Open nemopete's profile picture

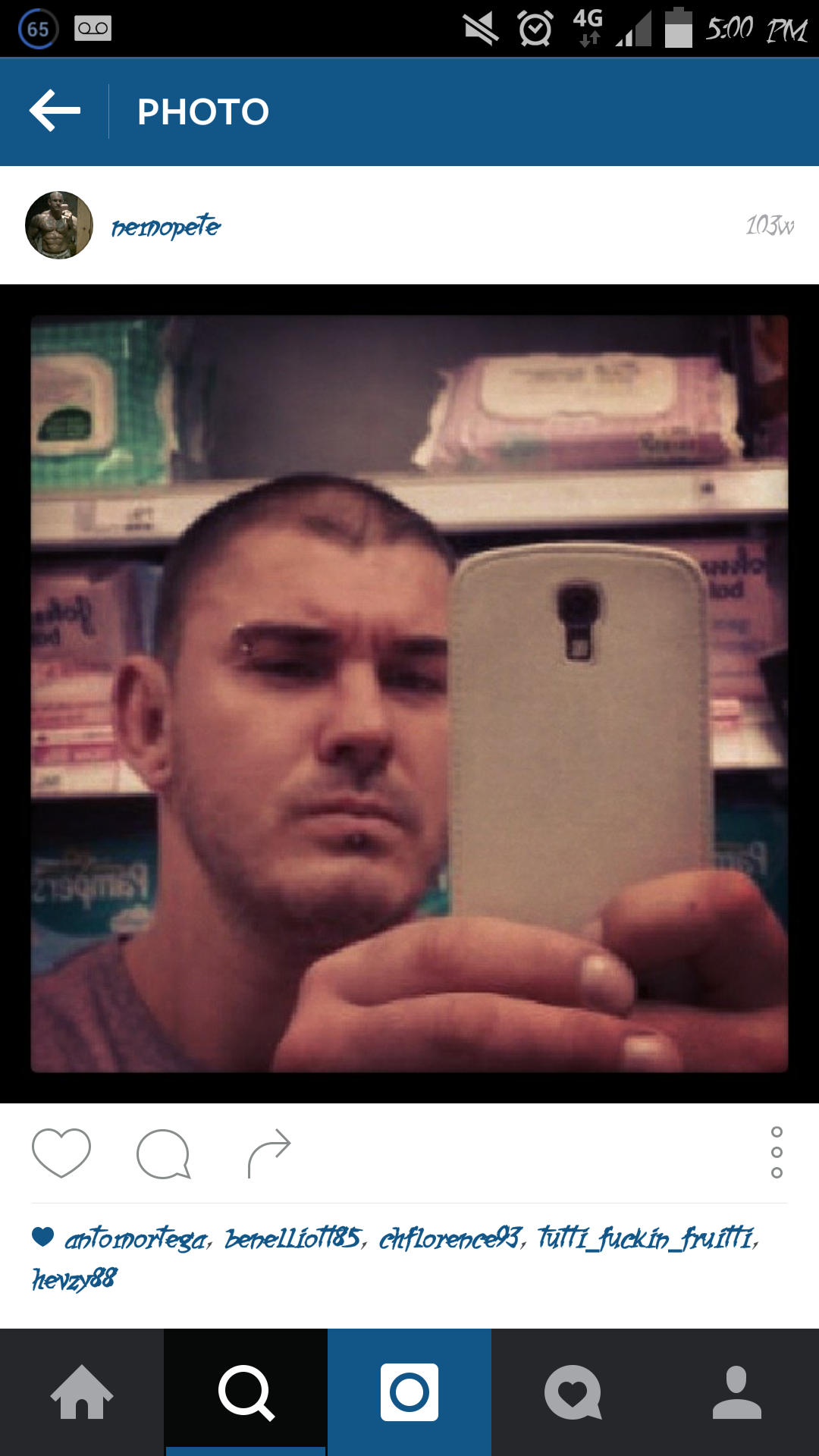click(59, 225)
